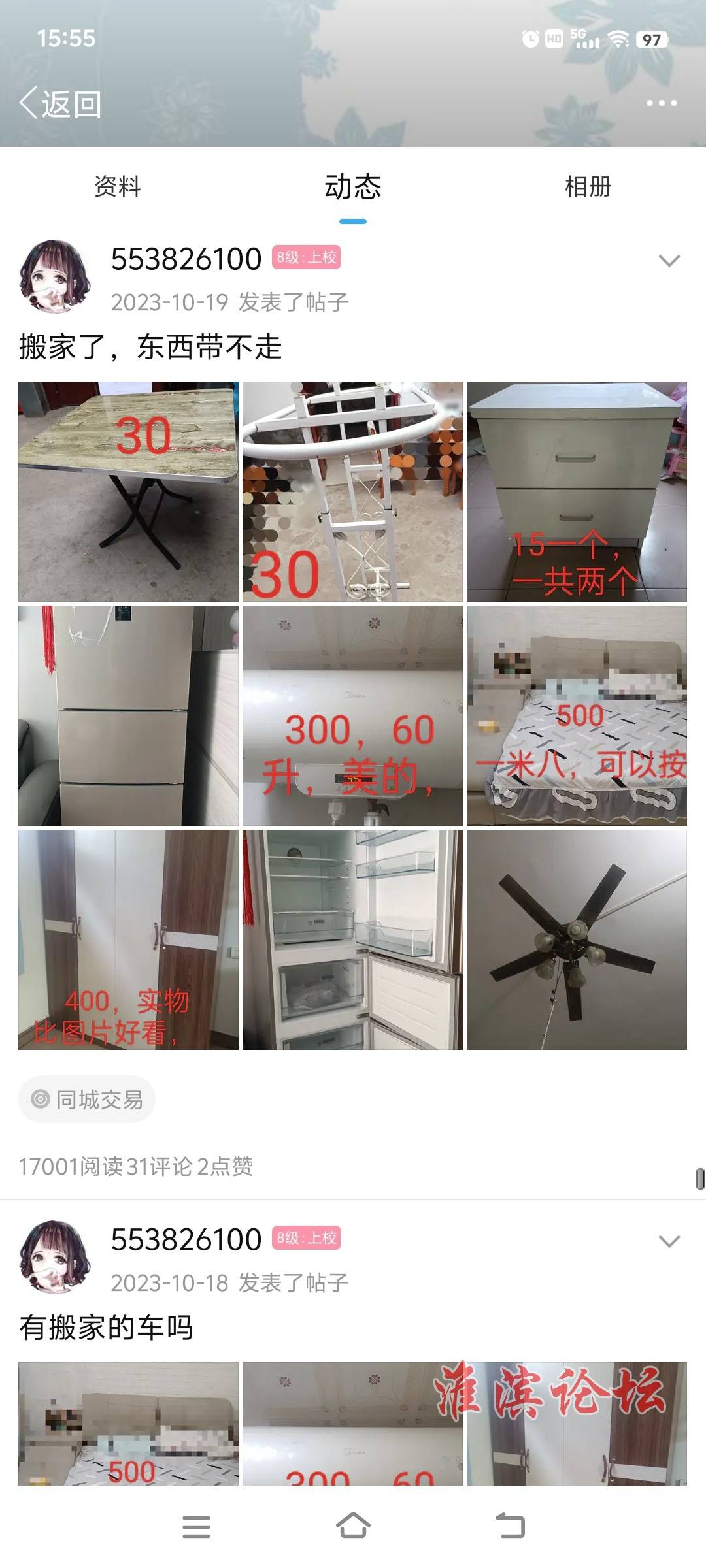The image size is (706, 1568).
Task: Switch to the 资料 tab
Action: click(x=118, y=187)
